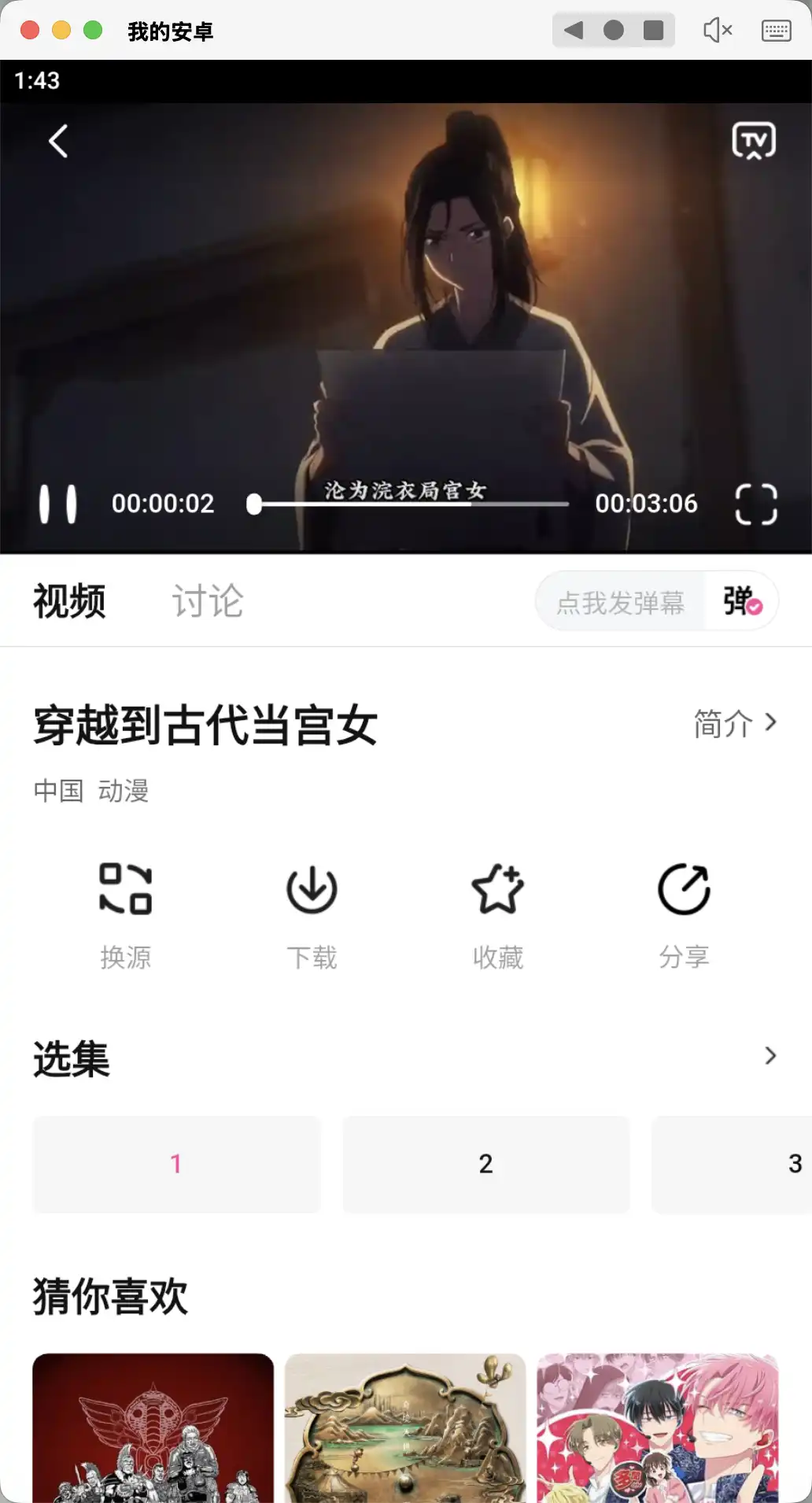812x1503 pixels.
Task: Open the TV cast screen feature
Action: pos(753,142)
